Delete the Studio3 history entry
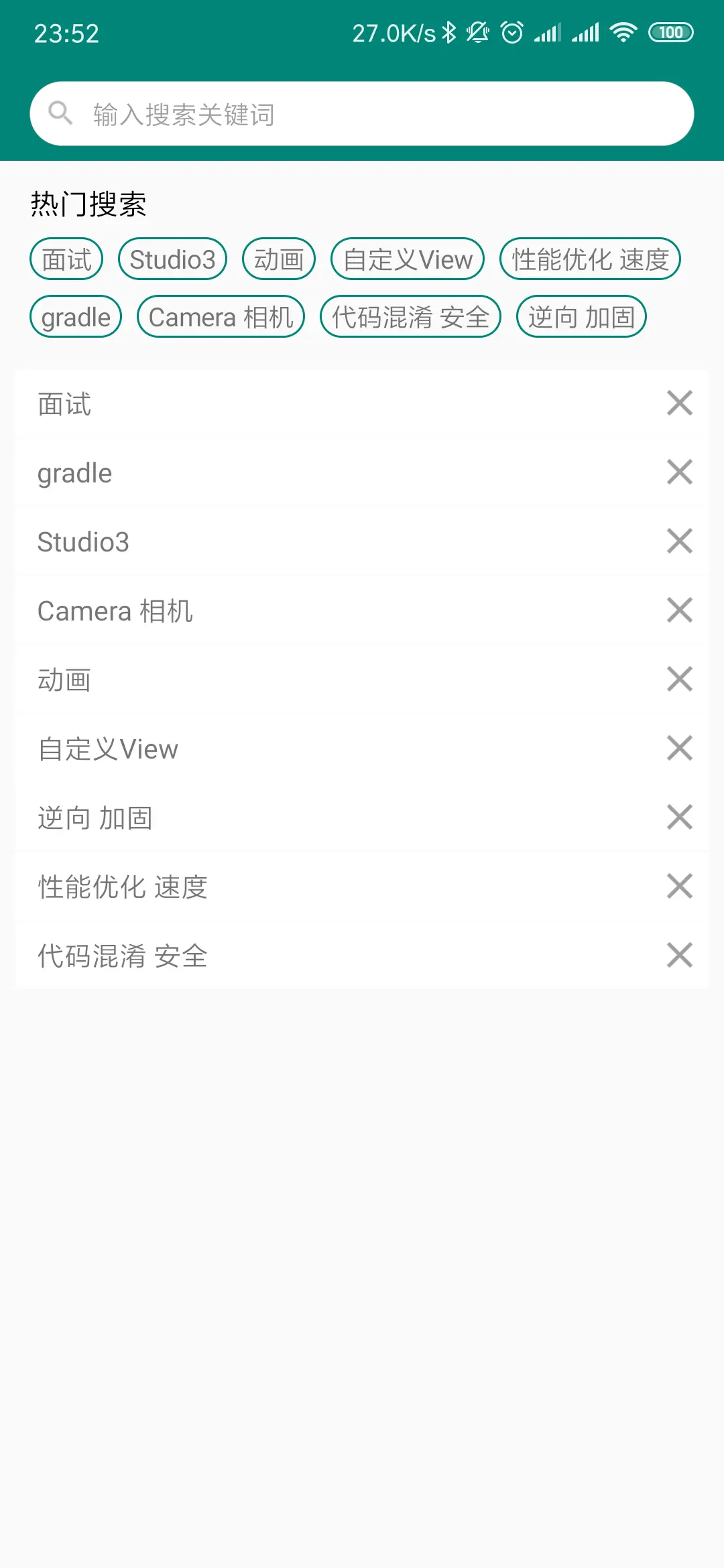Viewport: 724px width, 1568px height. point(680,541)
